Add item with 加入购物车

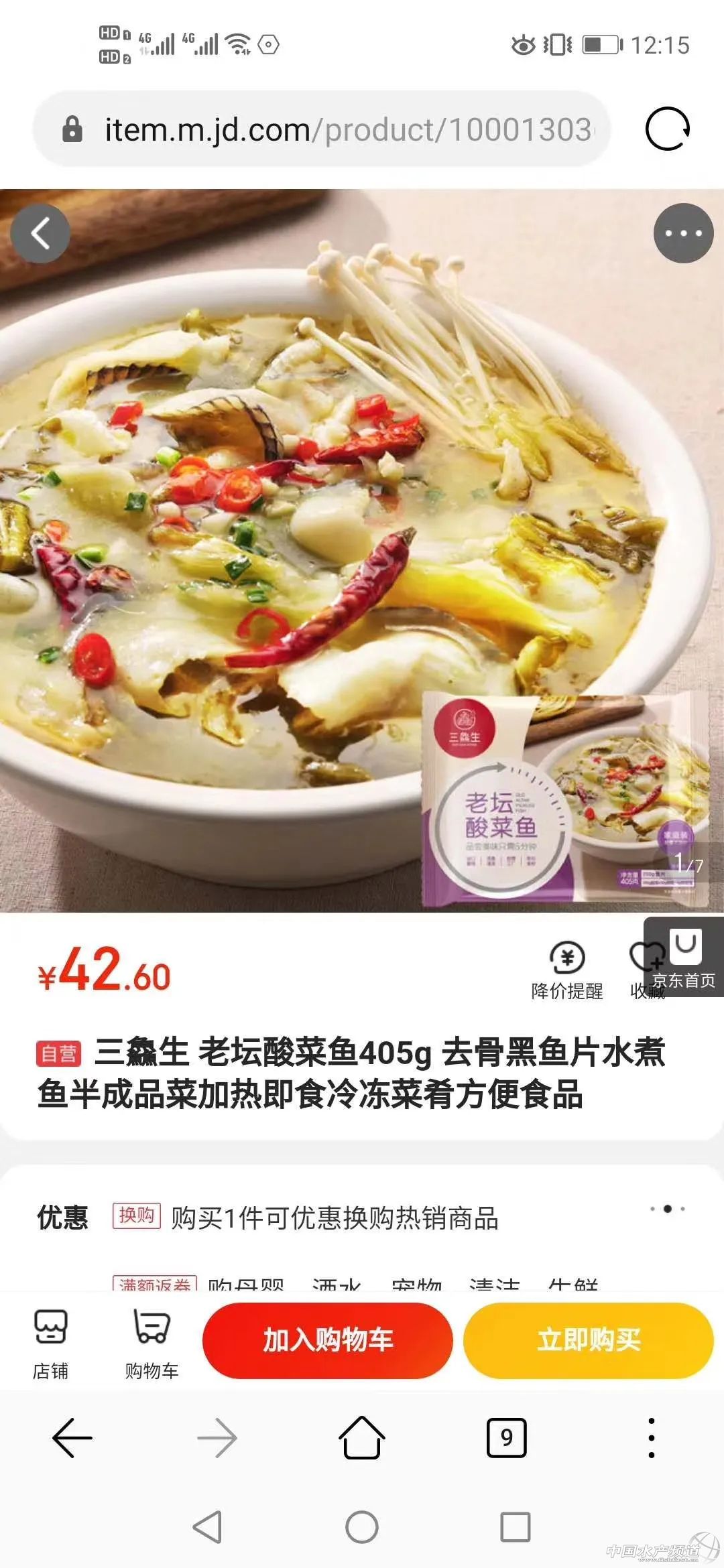[327, 1340]
